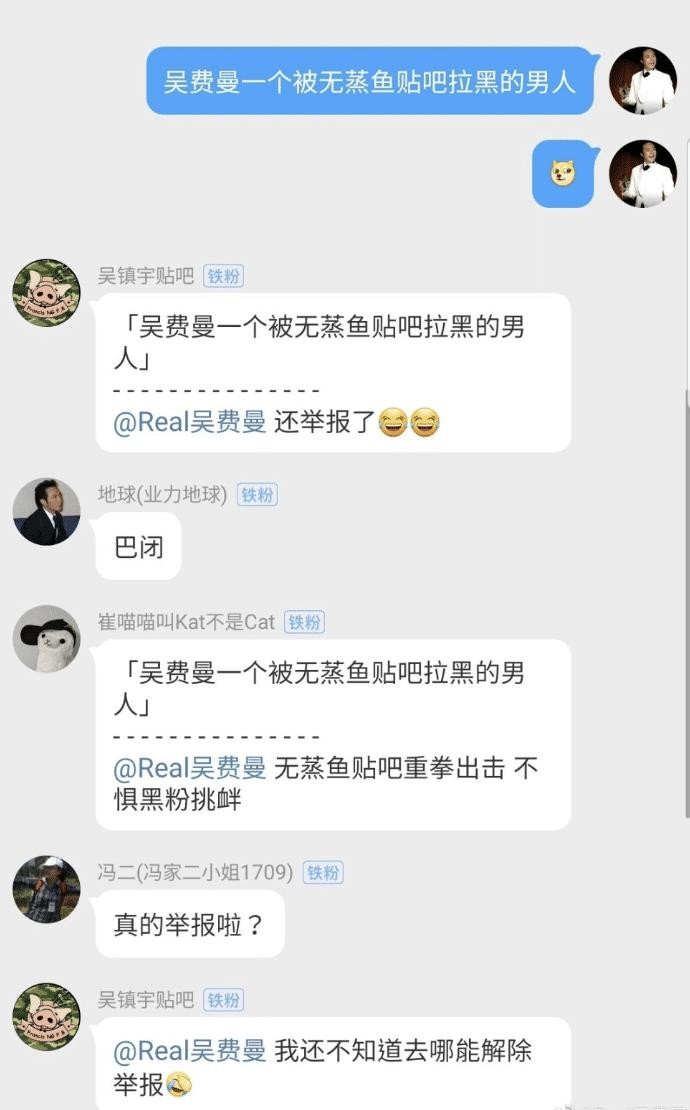Open the avatar of 地球(业力地球)

click(x=46, y=512)
